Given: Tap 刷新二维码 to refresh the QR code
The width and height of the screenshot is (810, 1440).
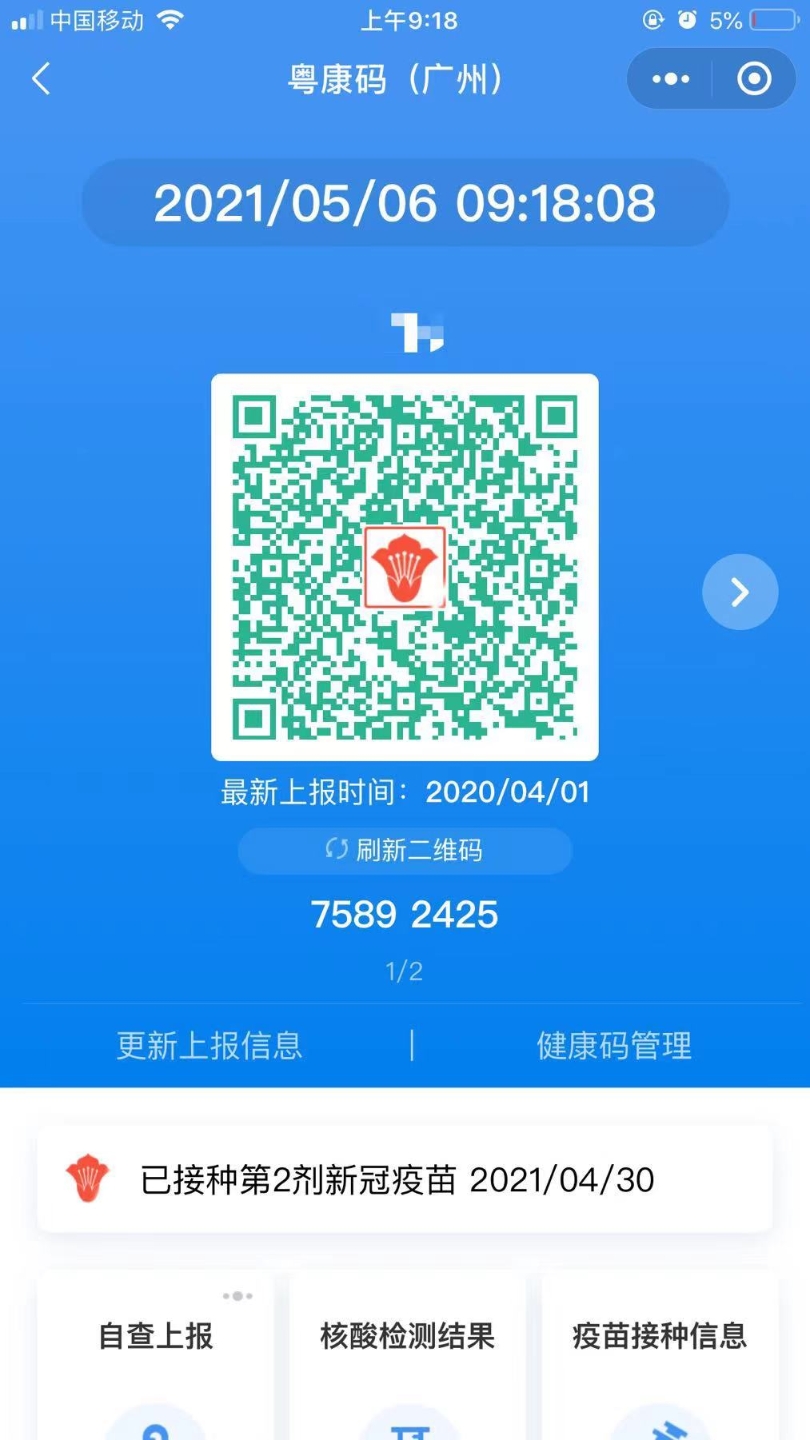Looking at the screenshot, I should (405, 851).
